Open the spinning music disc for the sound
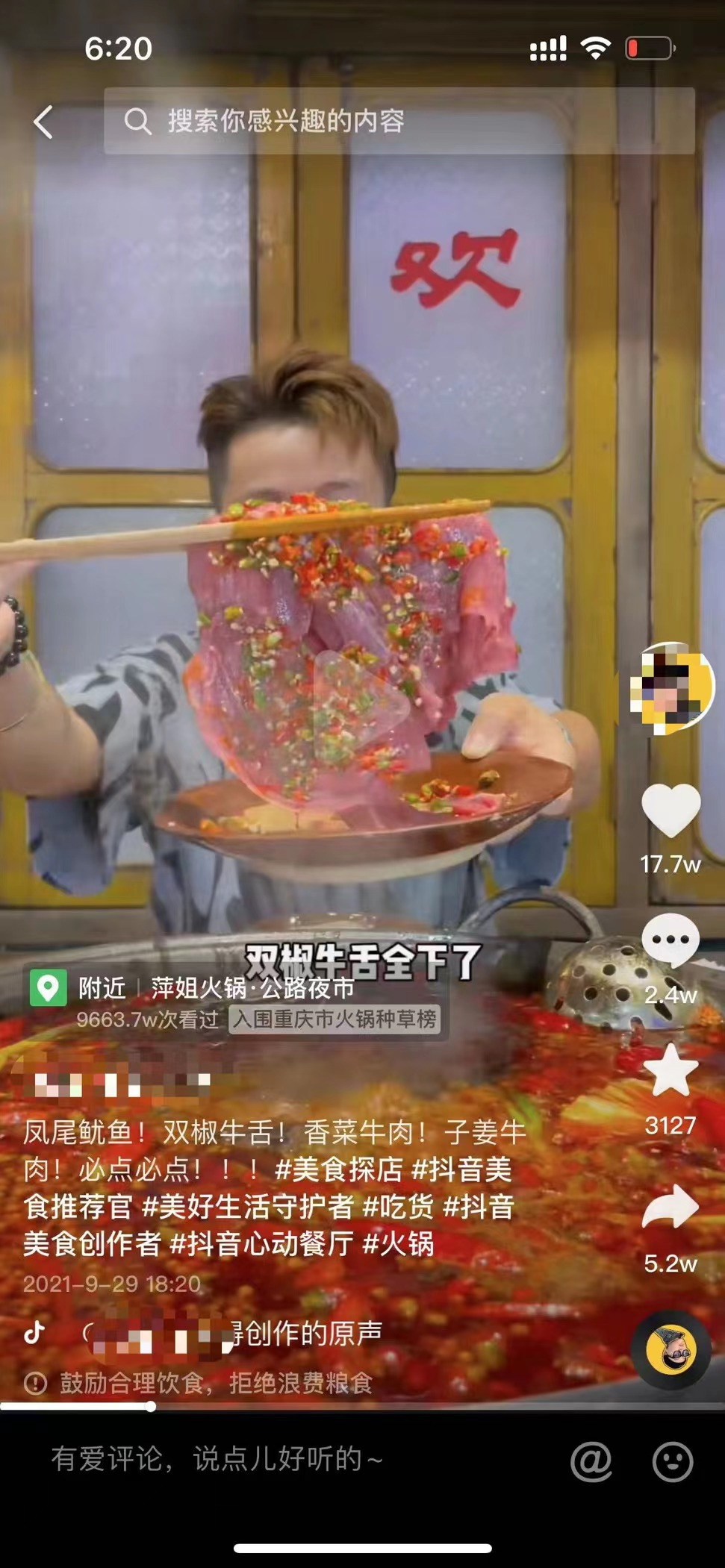Screen dimensions: 725x1568 click(670, 1349)
